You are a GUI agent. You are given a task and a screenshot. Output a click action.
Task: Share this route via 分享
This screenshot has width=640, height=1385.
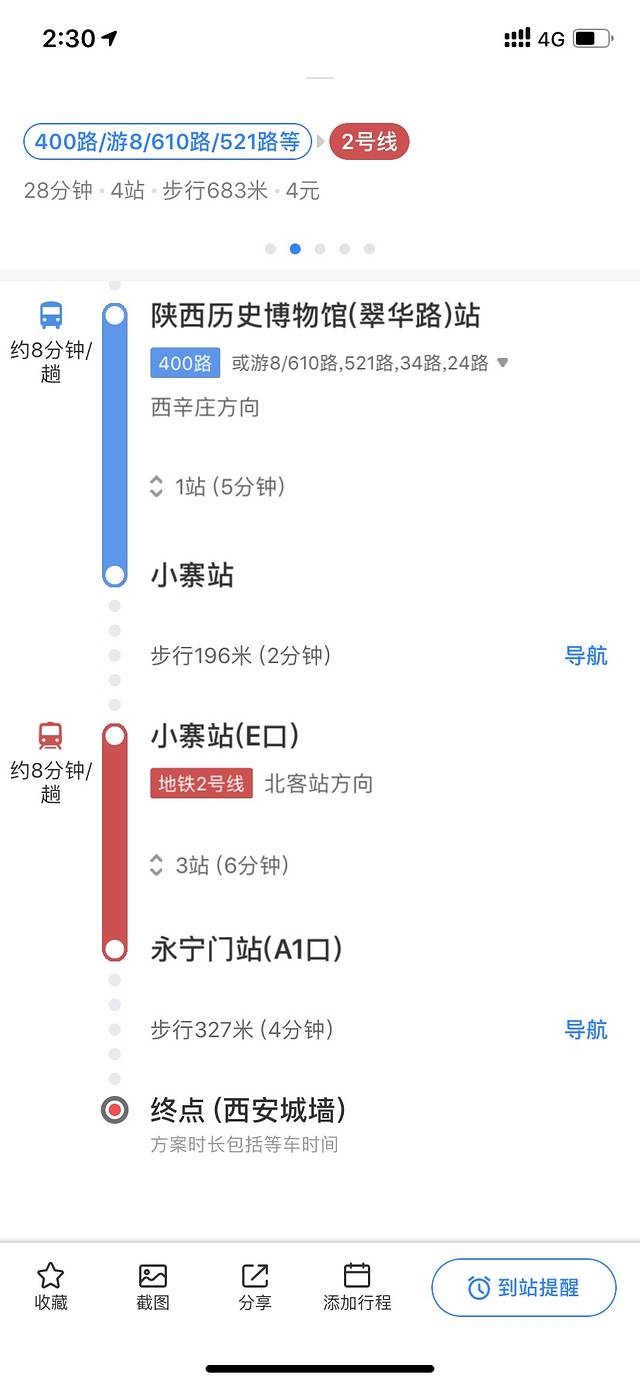(x=255, y=1286)
